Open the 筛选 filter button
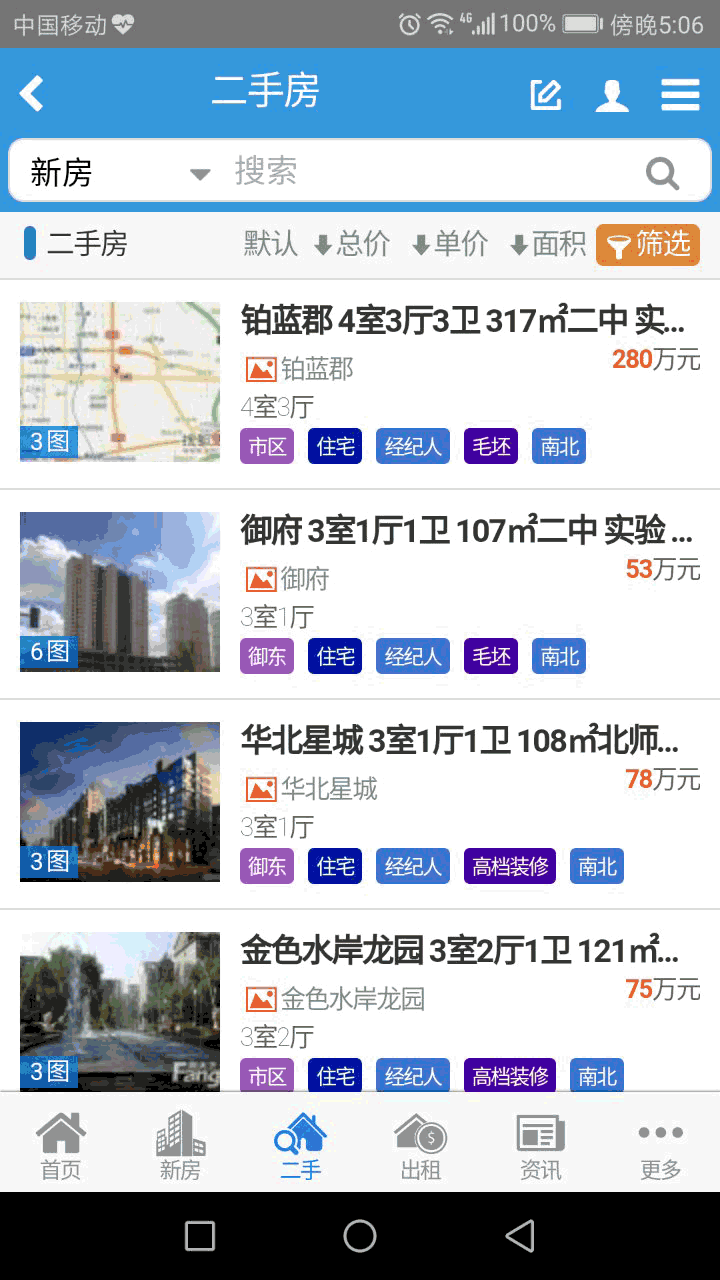720x1280 pixels. pyautogui.click(x=647, y=244)
